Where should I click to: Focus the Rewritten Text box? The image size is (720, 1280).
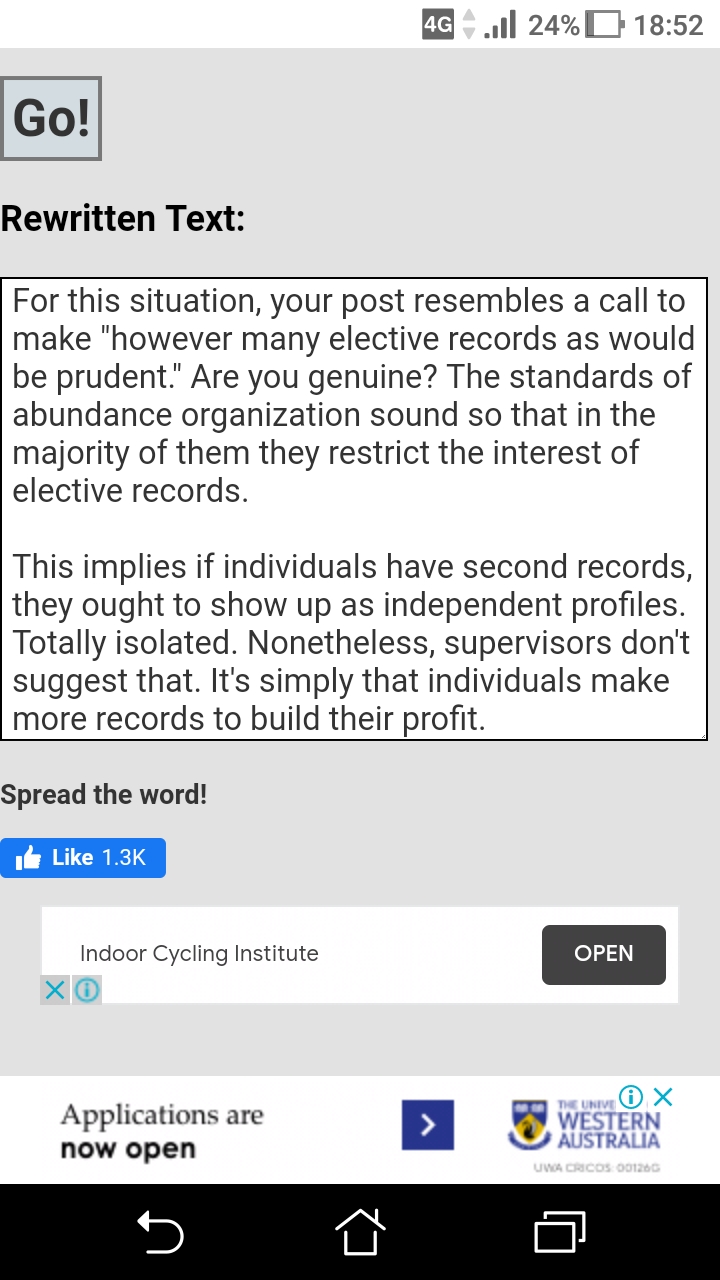tap(354, 509)
